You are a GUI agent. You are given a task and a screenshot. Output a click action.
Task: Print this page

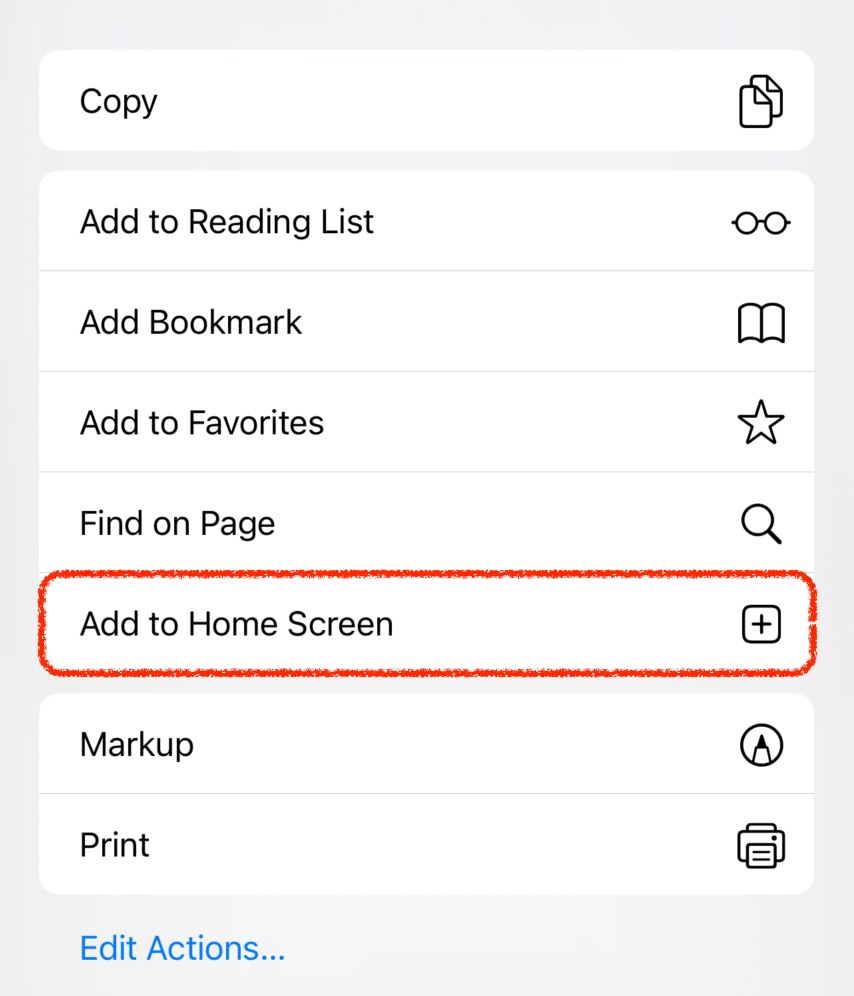tap(426, 845)
